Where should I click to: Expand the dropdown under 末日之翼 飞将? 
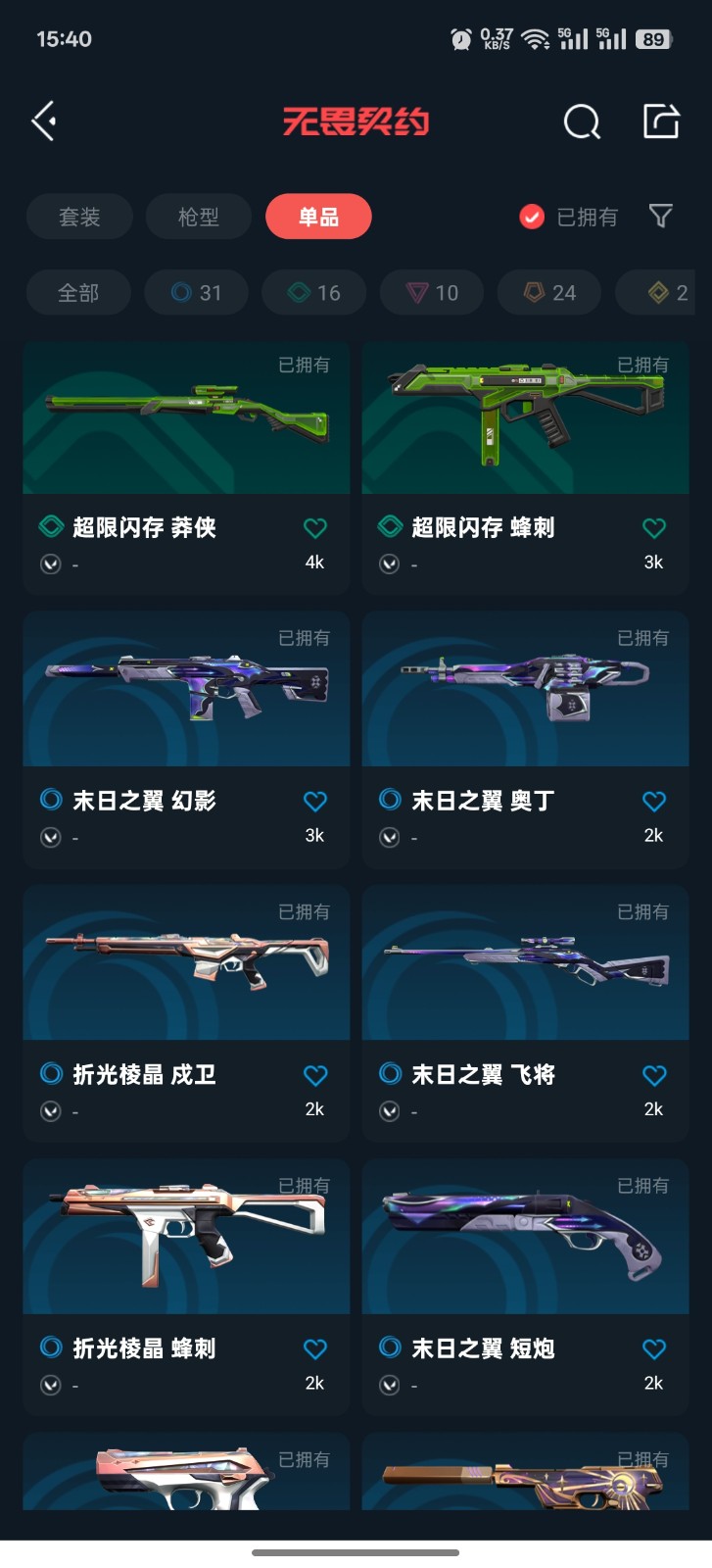click(390, 1111)
